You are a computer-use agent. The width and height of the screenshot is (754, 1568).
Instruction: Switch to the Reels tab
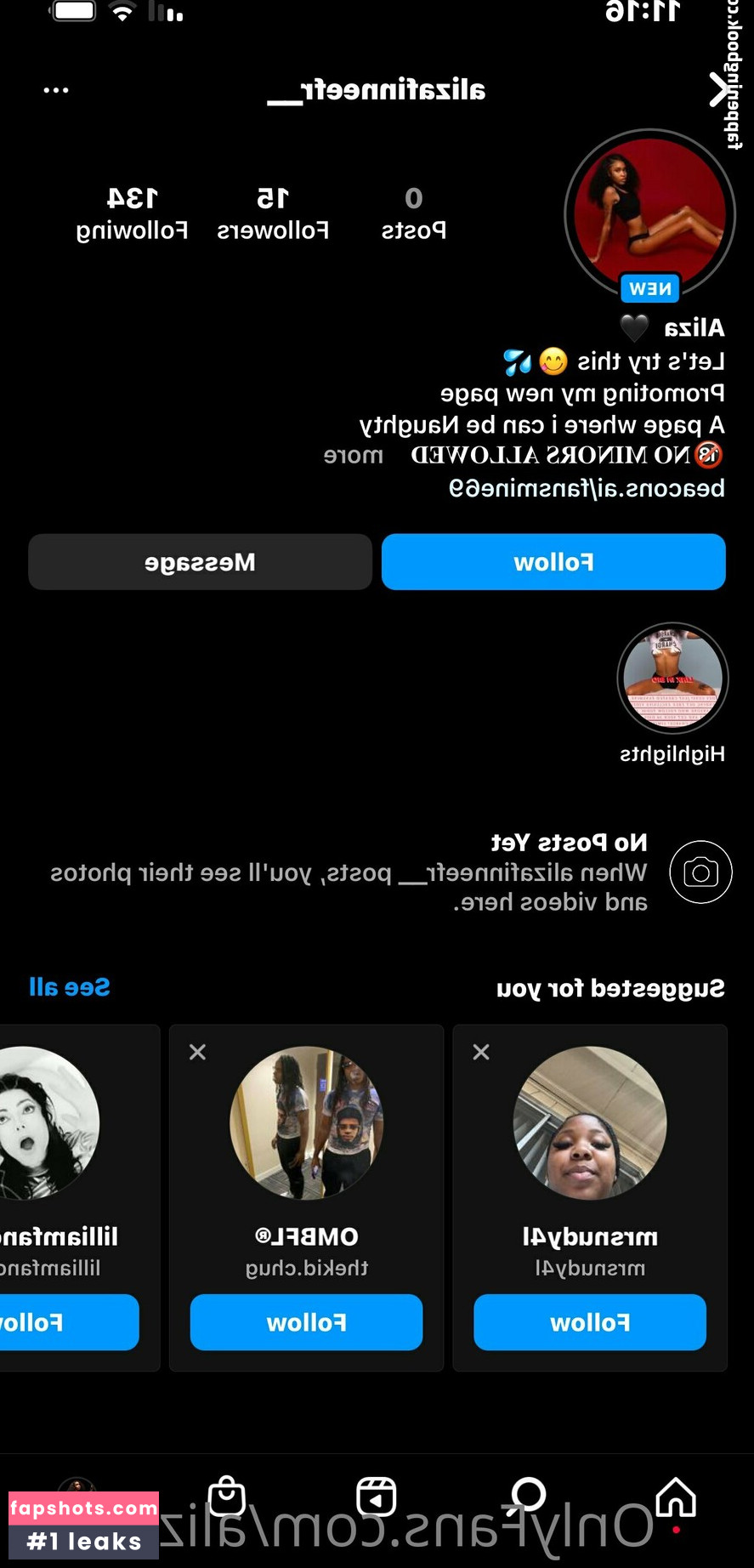coord(376,1497)
